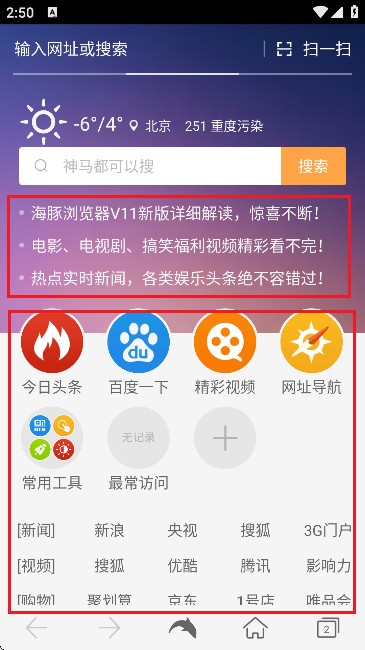Open the 电影、电视剧 videos headline
Viewport: 365px width, 650px height.
coord(178,247)
